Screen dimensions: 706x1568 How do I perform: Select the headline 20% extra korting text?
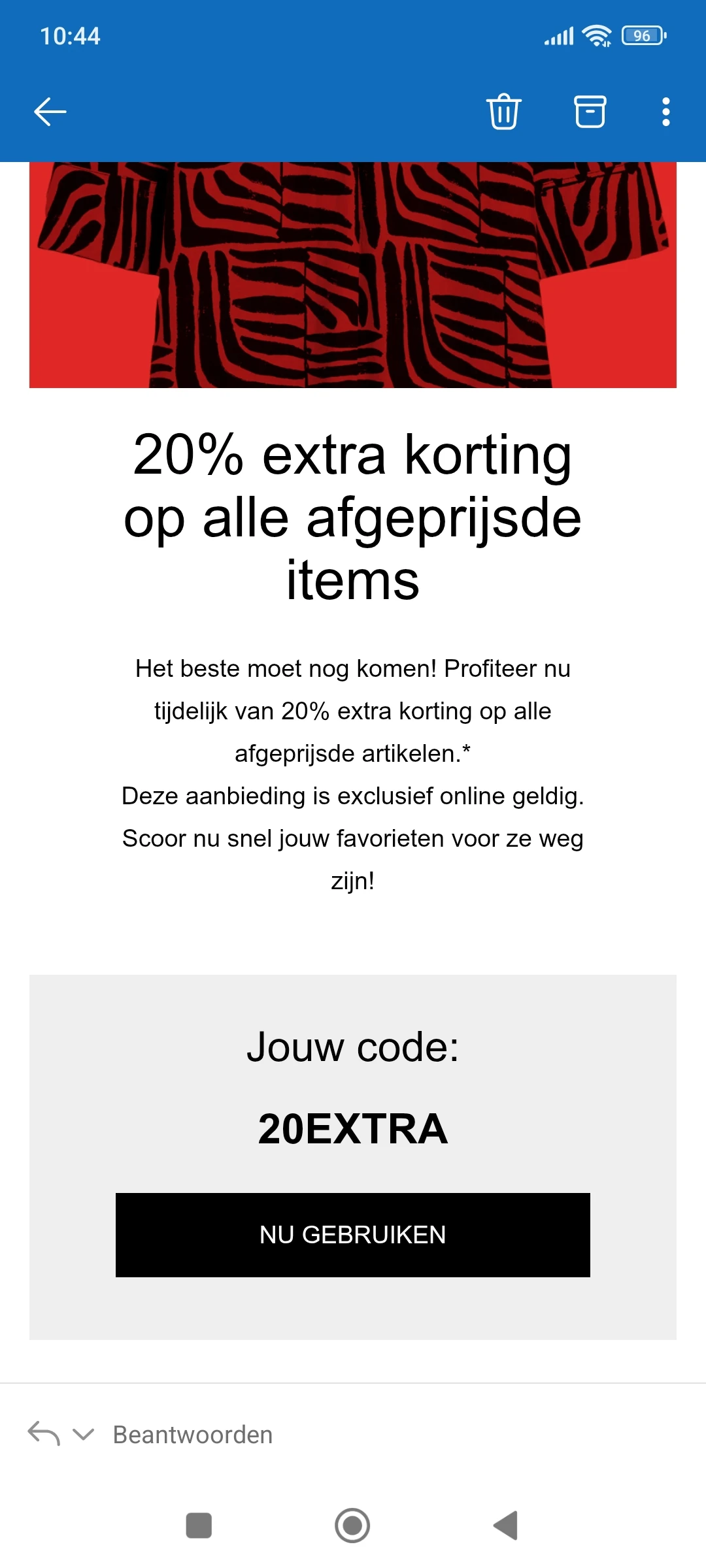[352, 516]
